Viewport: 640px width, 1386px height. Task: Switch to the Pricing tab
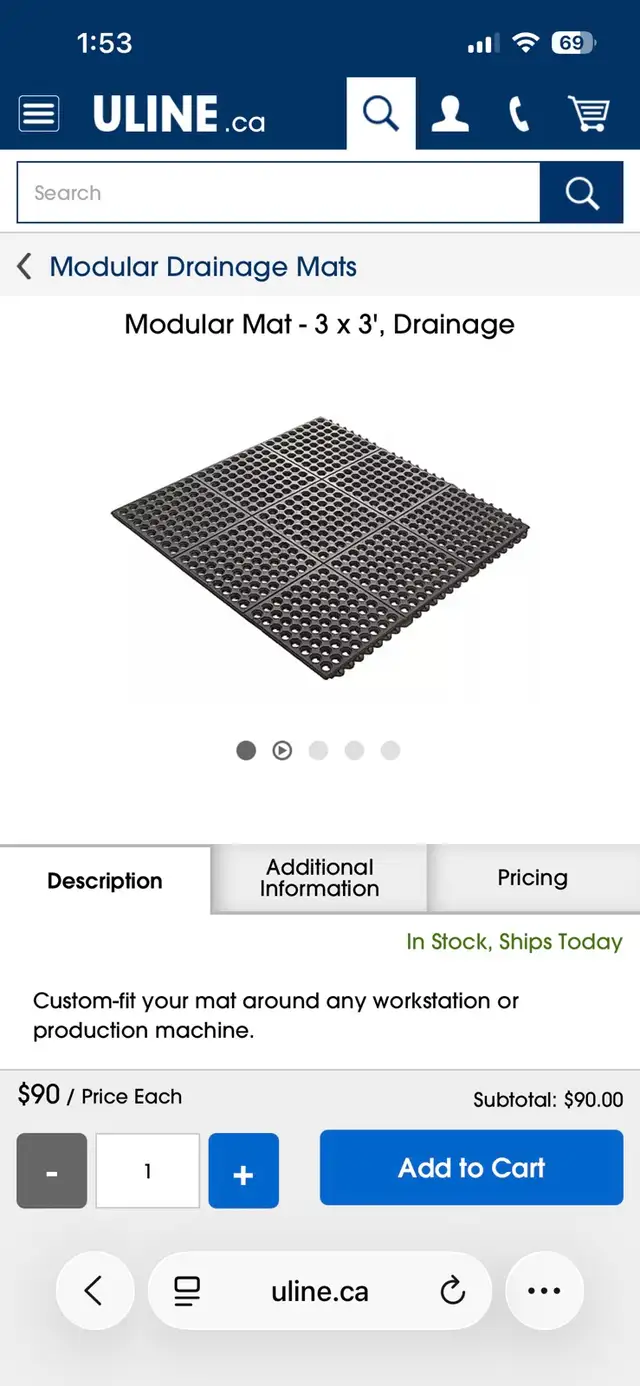point(532,878)
